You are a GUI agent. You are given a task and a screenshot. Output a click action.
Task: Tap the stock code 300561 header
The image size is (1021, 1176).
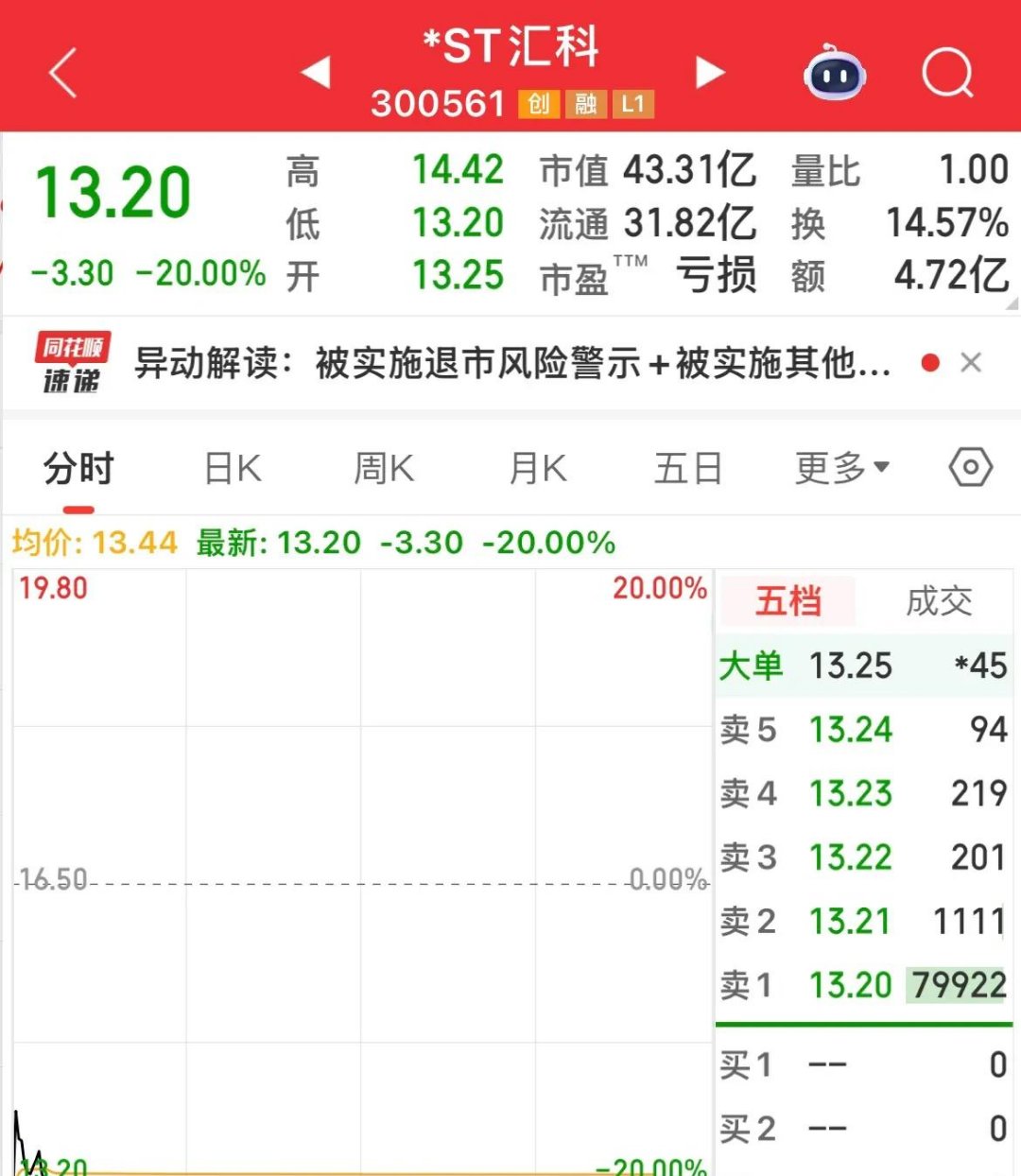(438, 104)
